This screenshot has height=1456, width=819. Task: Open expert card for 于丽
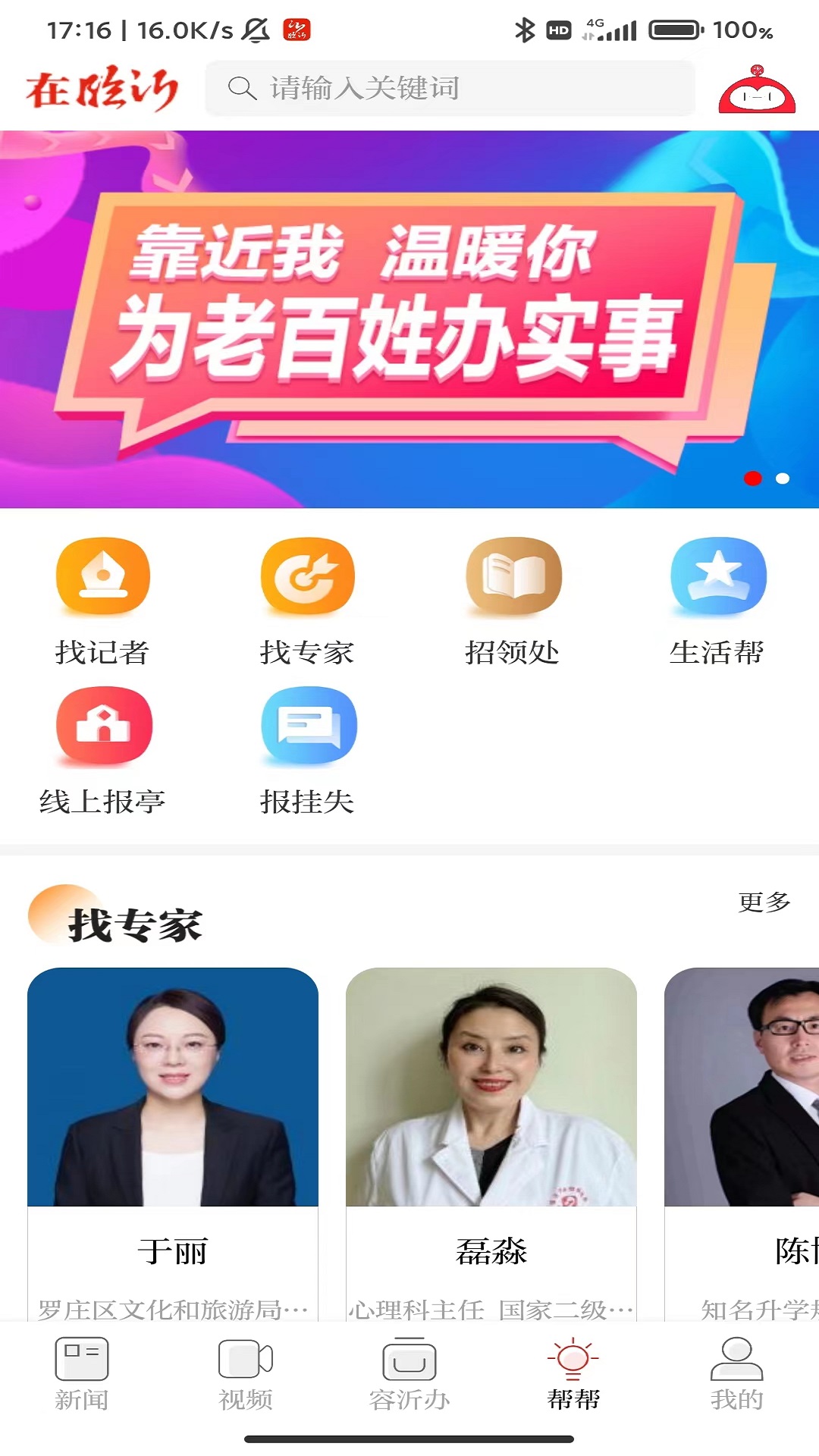point(173,1137)
